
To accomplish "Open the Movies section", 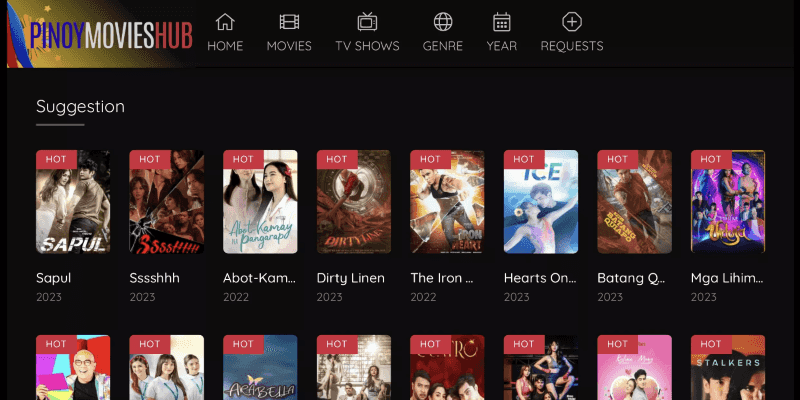I will [289, 33].
